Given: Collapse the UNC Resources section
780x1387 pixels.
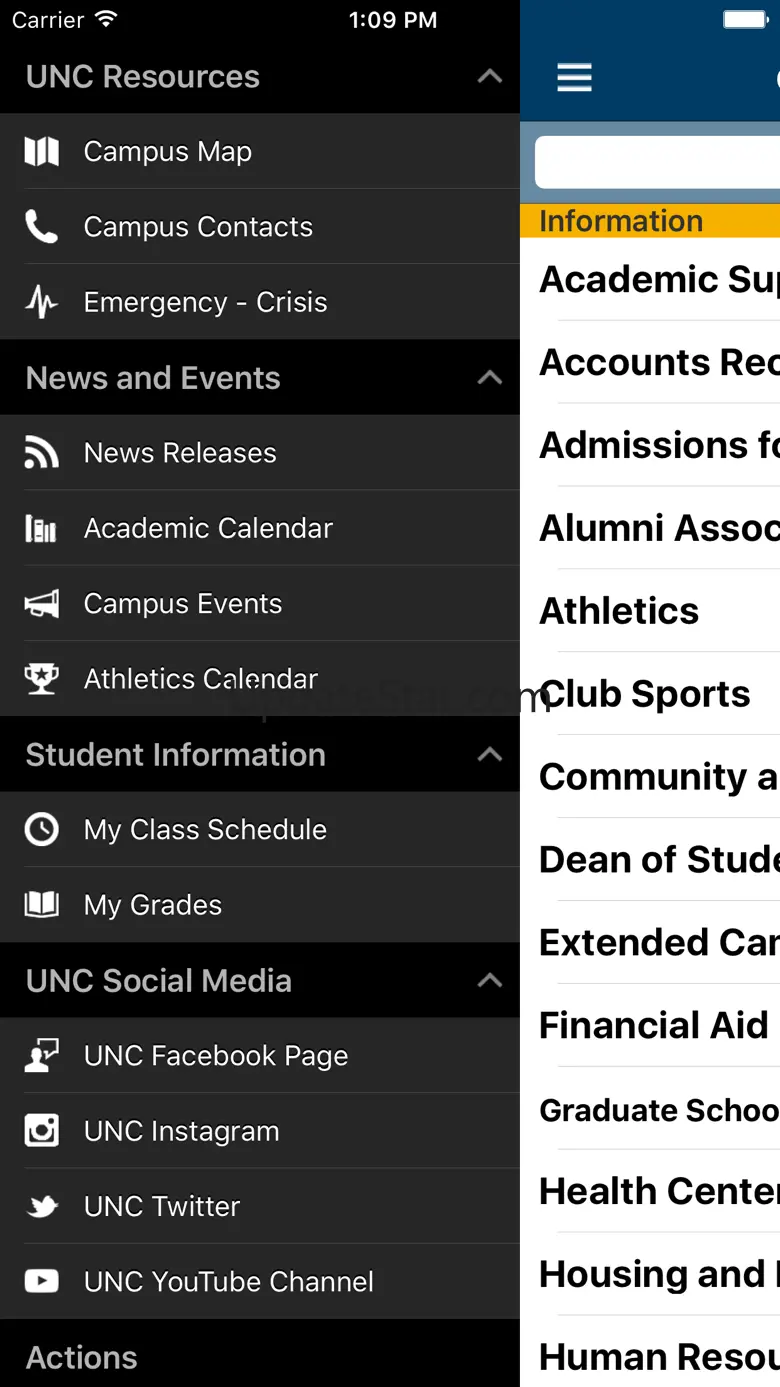Looking at the screenshot, I should 489,77.
